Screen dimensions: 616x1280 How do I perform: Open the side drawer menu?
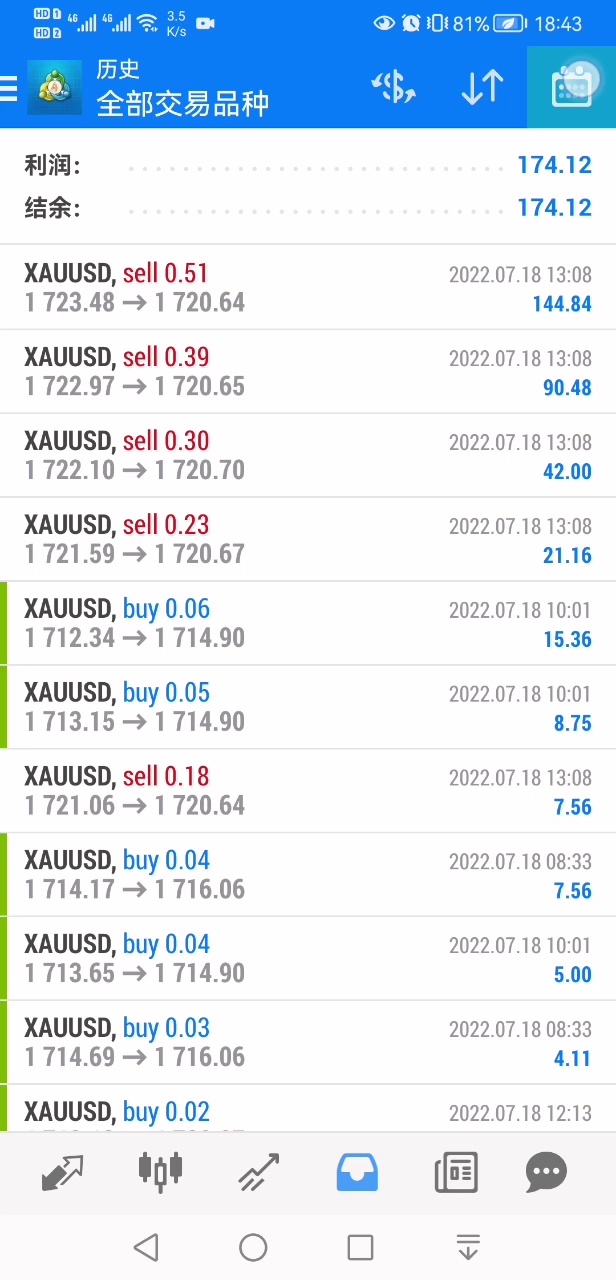[x=9, y=89]
